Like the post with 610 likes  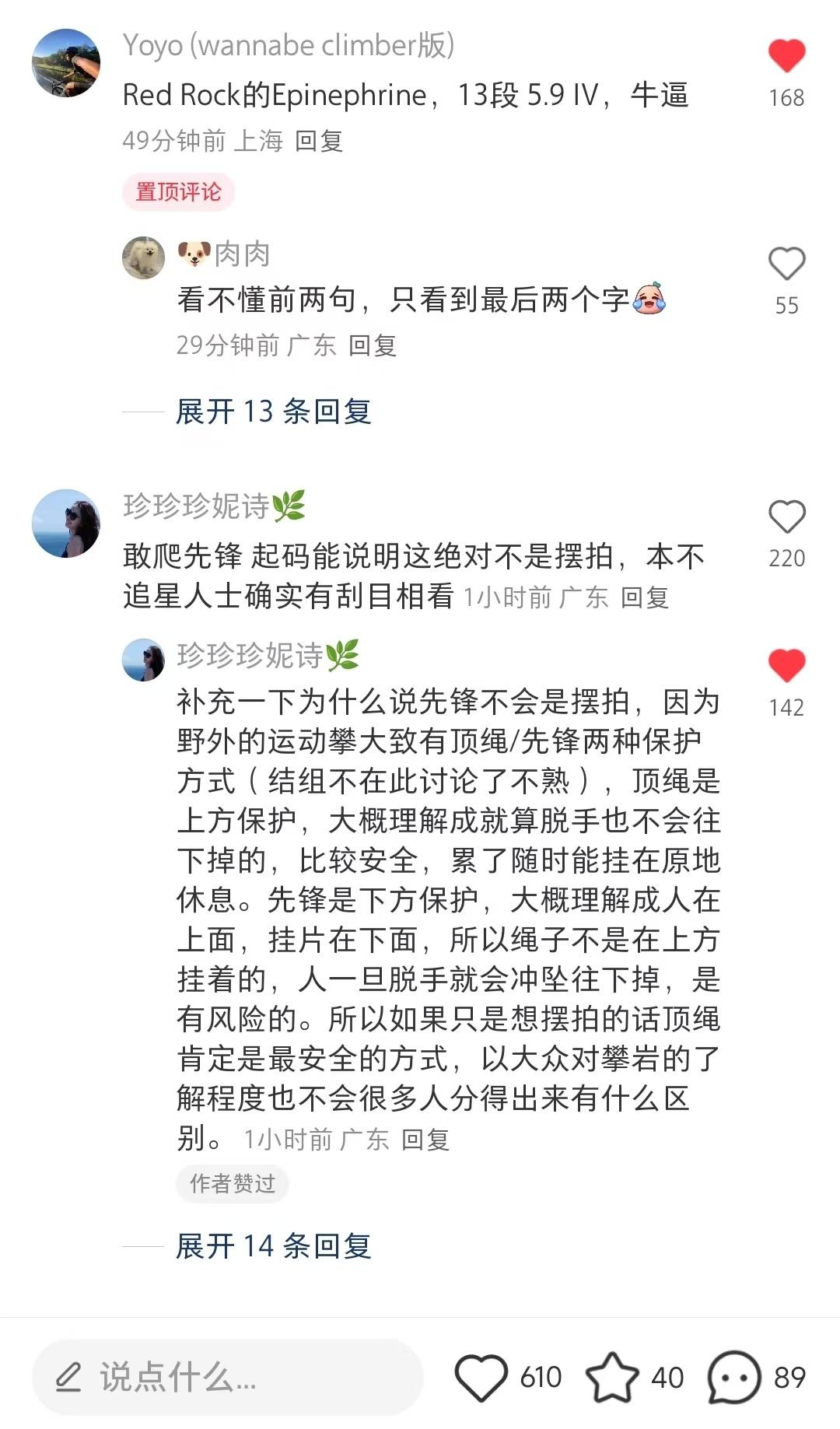pos(481,1377)
